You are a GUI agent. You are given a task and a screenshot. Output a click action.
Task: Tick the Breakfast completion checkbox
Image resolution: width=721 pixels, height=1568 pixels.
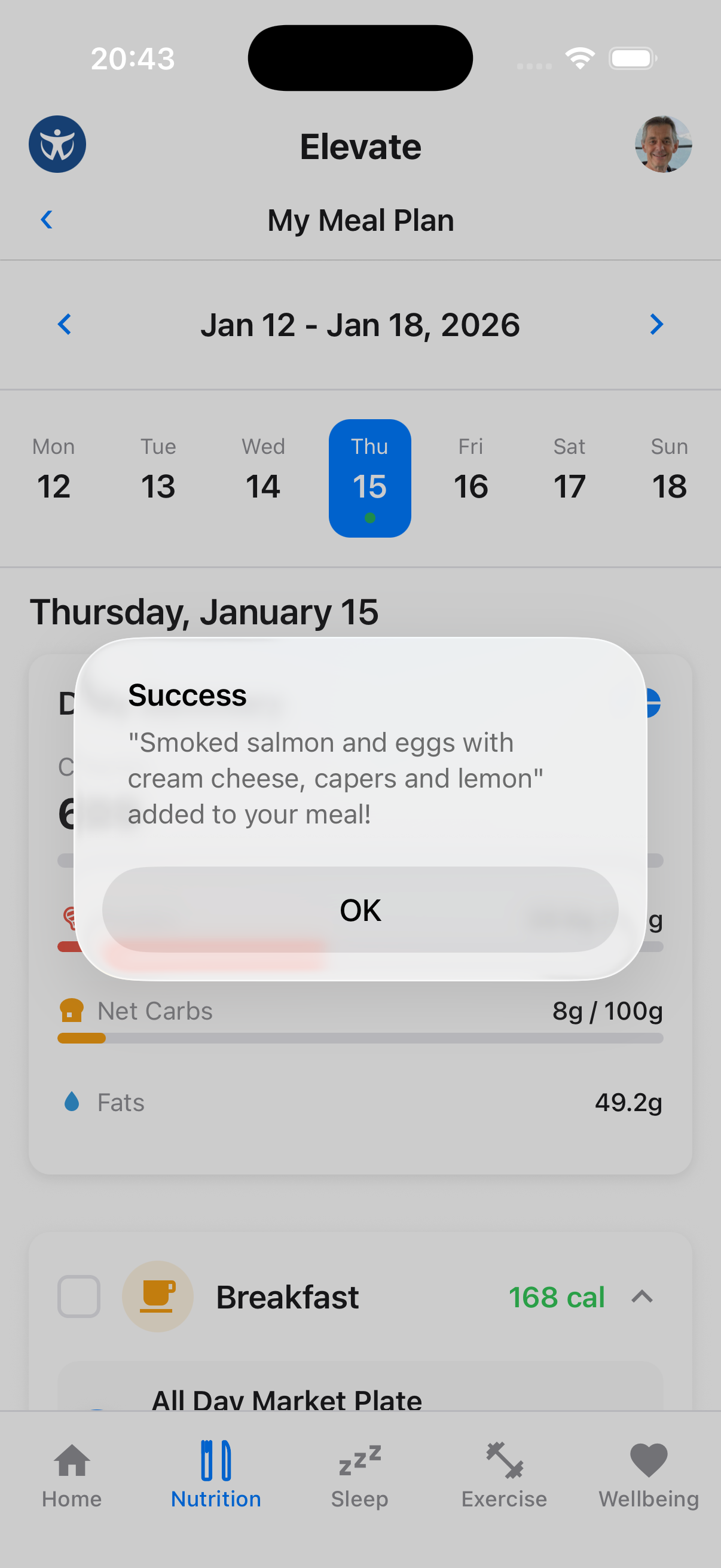(x=79, y=1296)
